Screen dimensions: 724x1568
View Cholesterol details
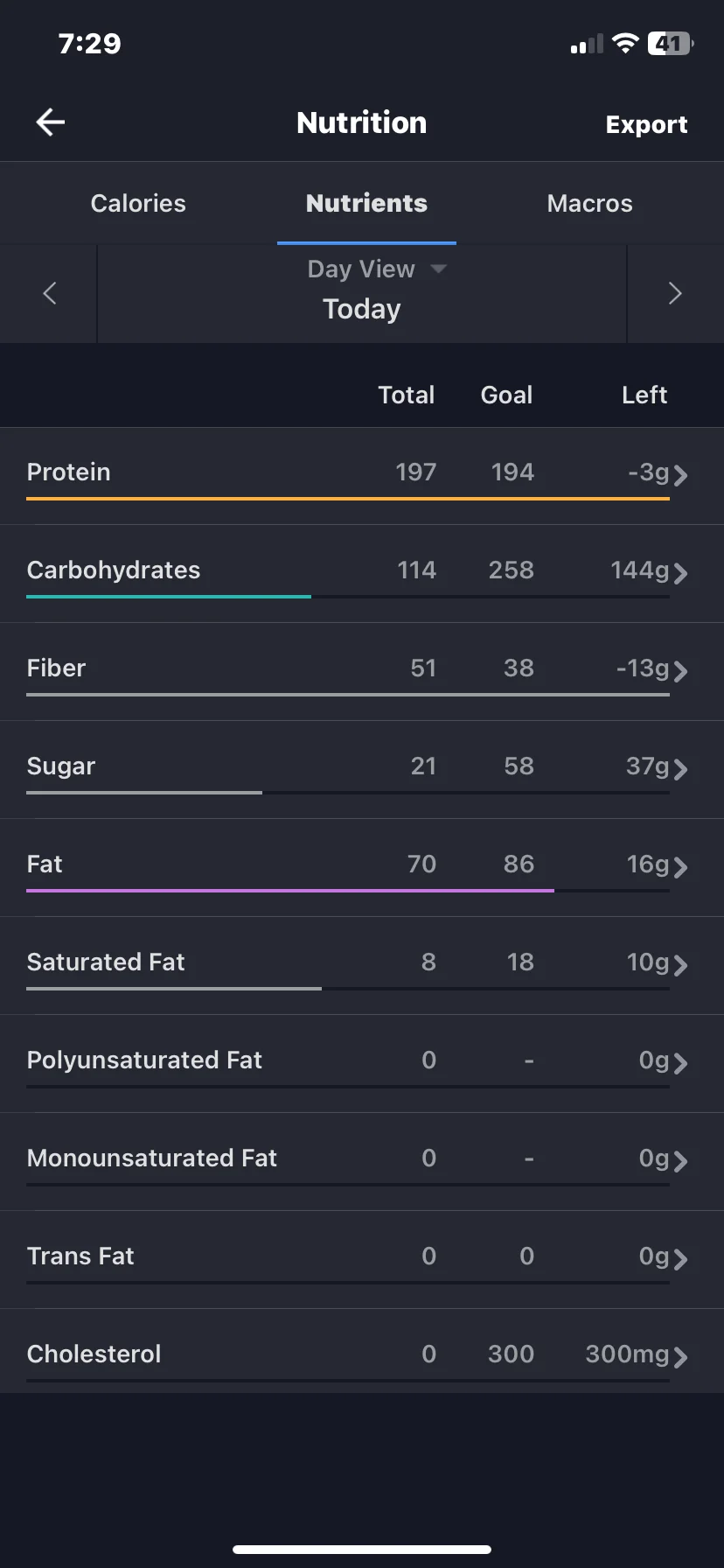pyautogui.click(x=362, y=1351)
